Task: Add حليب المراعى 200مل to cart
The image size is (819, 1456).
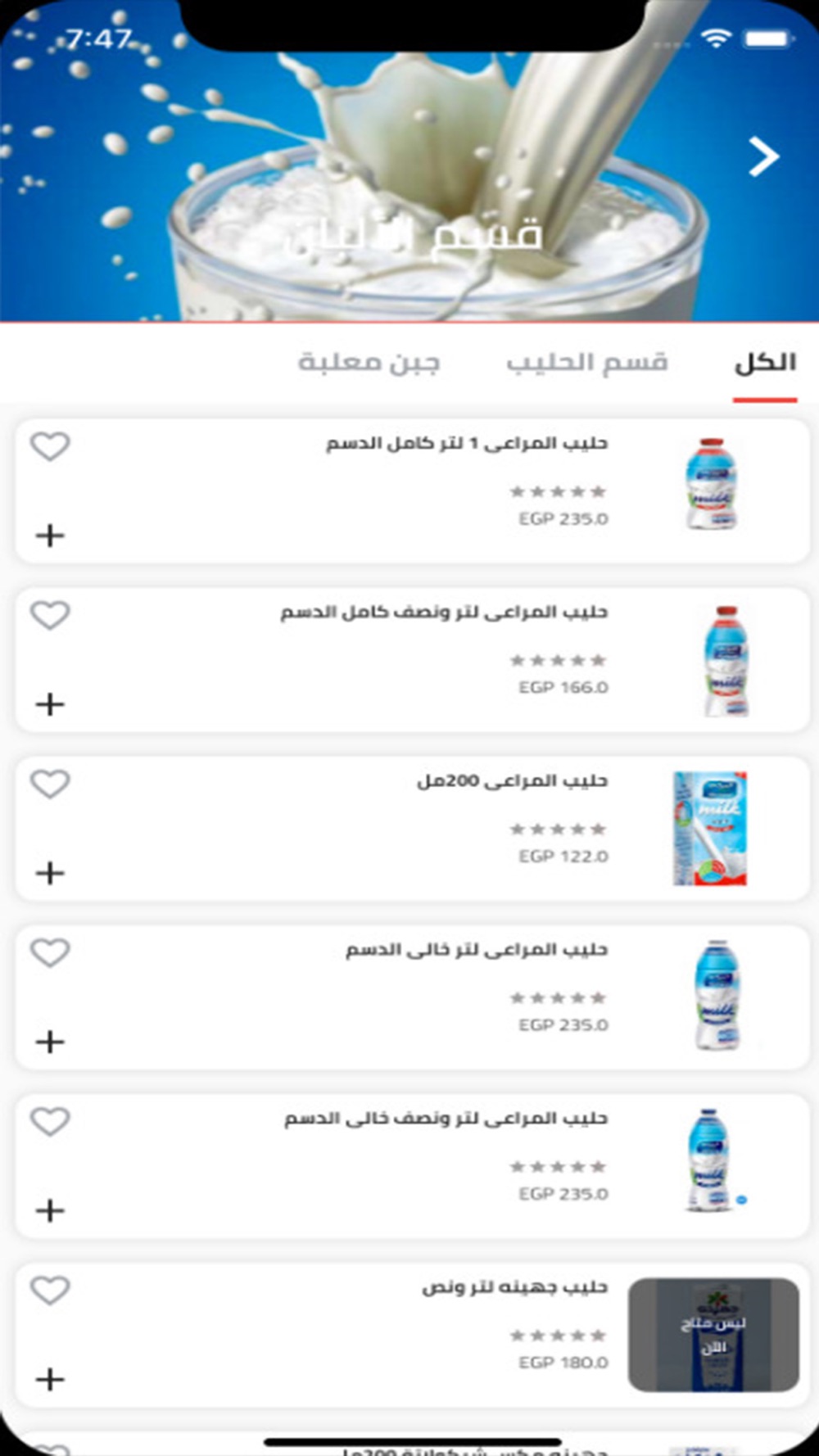Action: click(x=50, y=873)
